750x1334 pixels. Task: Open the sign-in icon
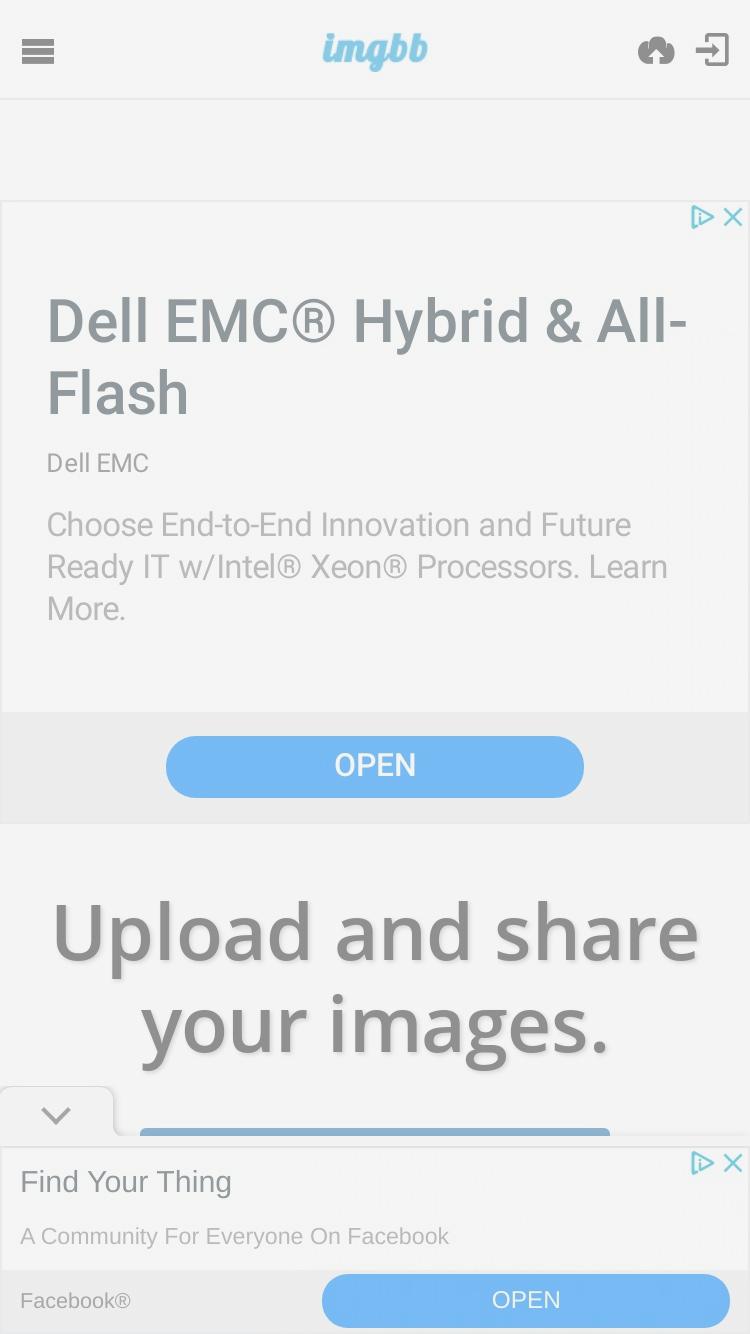tap(712, 50)
